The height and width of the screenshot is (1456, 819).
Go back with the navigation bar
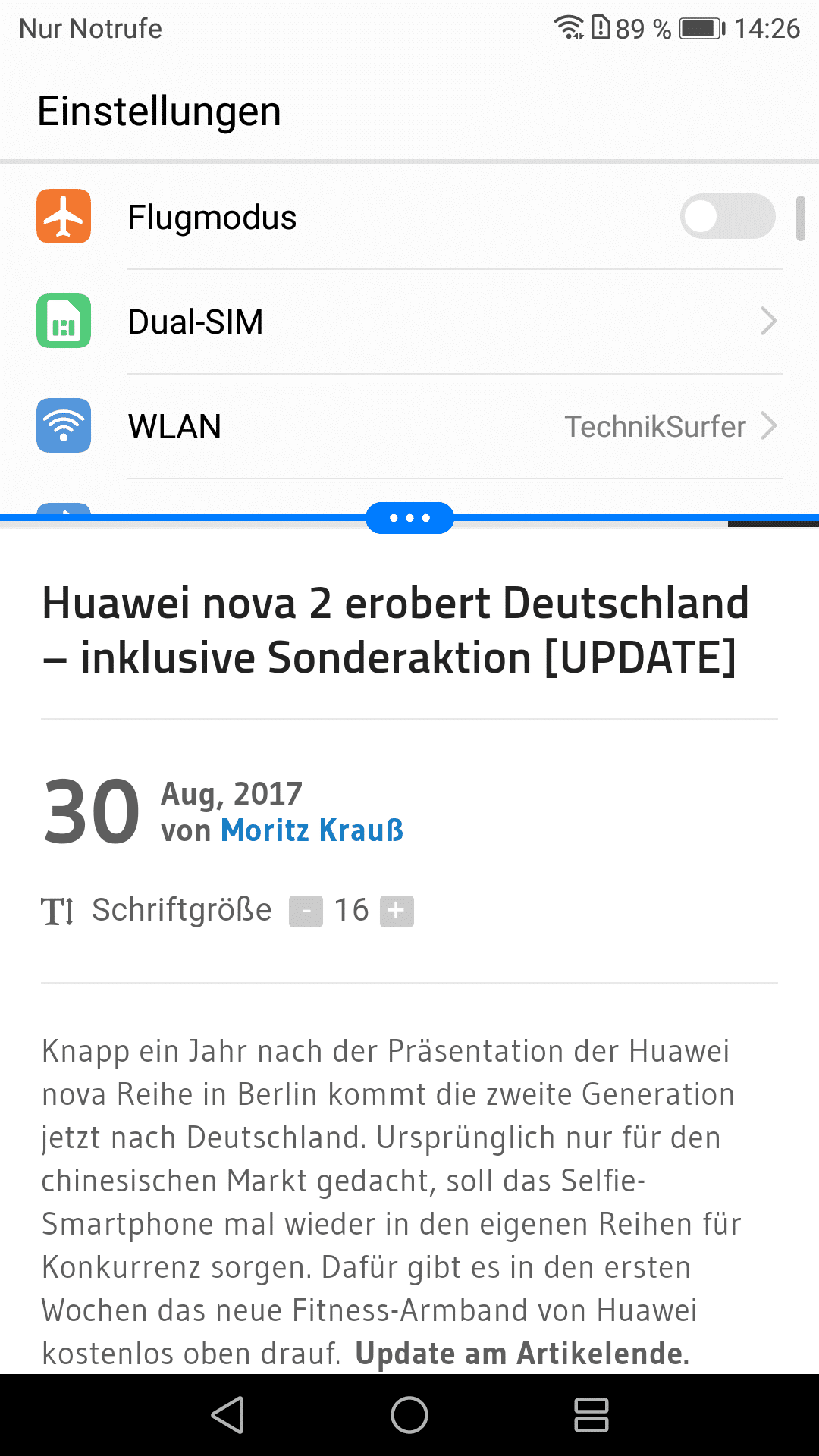click(x=227, y=1415)
